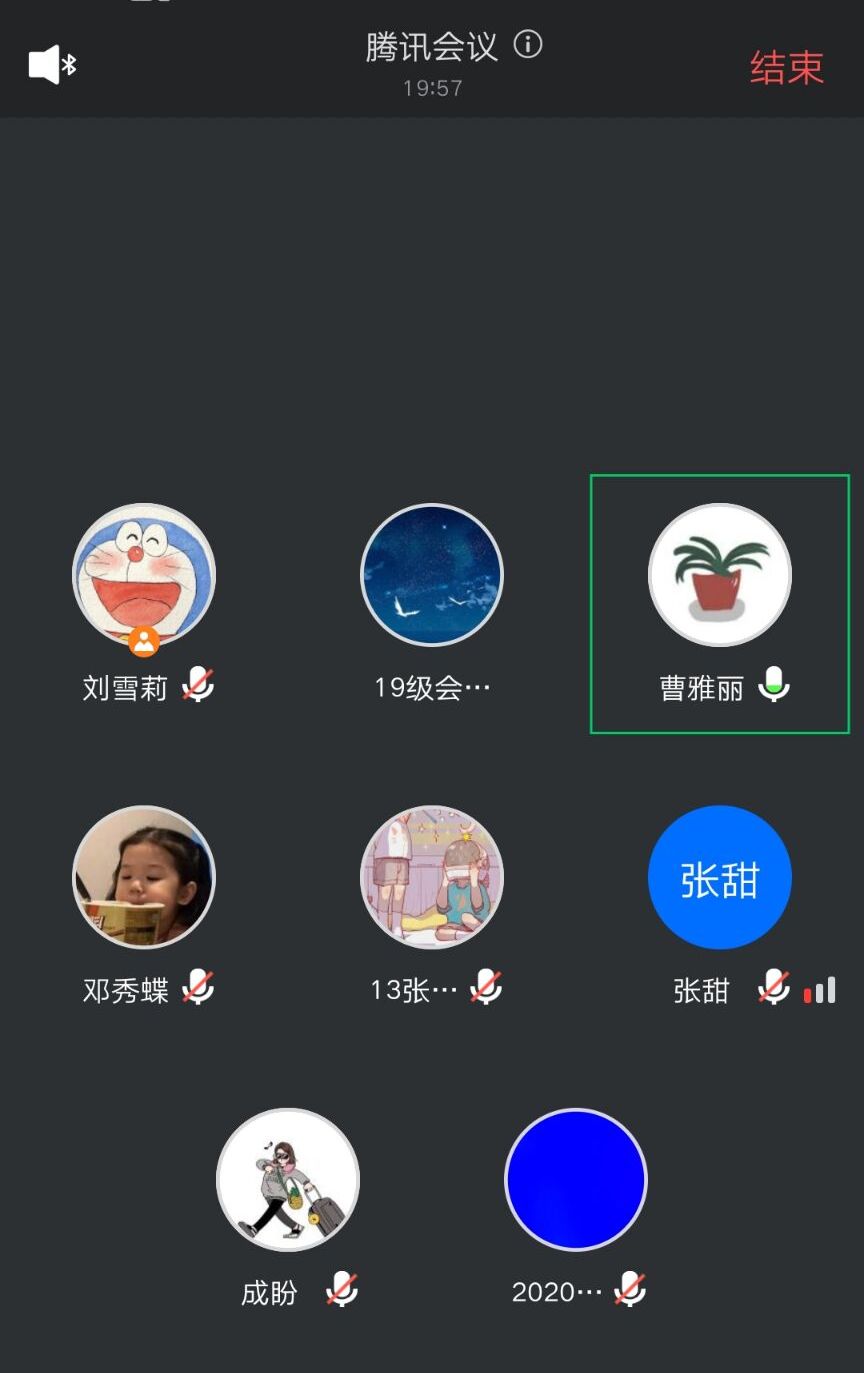Open the meeting info icon

coord(528,44)
